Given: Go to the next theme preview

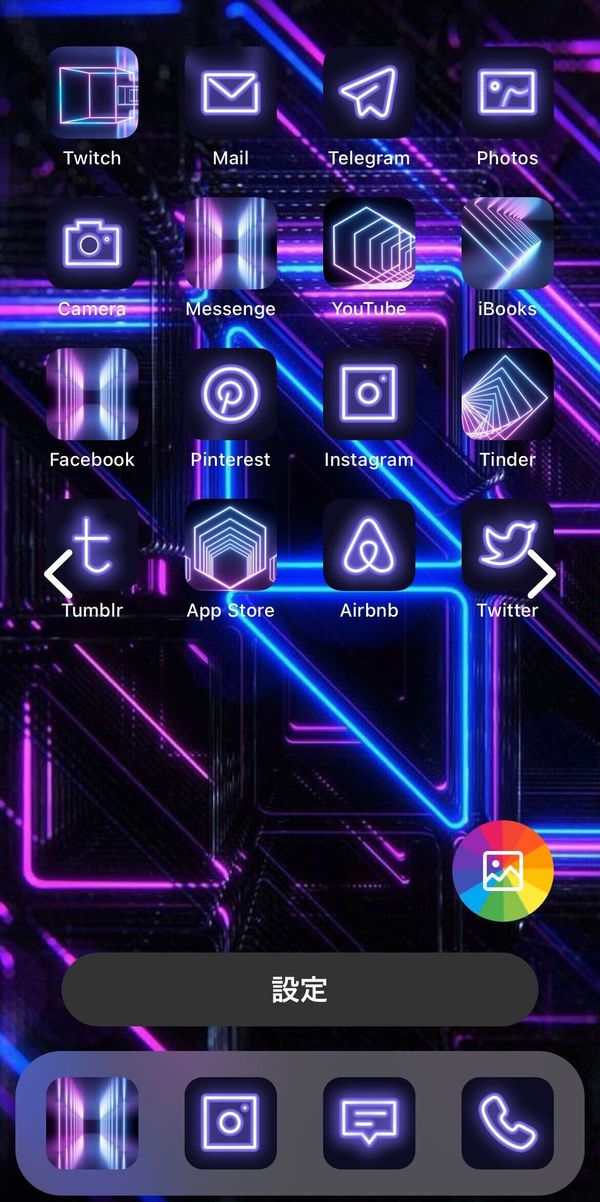Looking at the screenshot, I should tap(541, 574).
